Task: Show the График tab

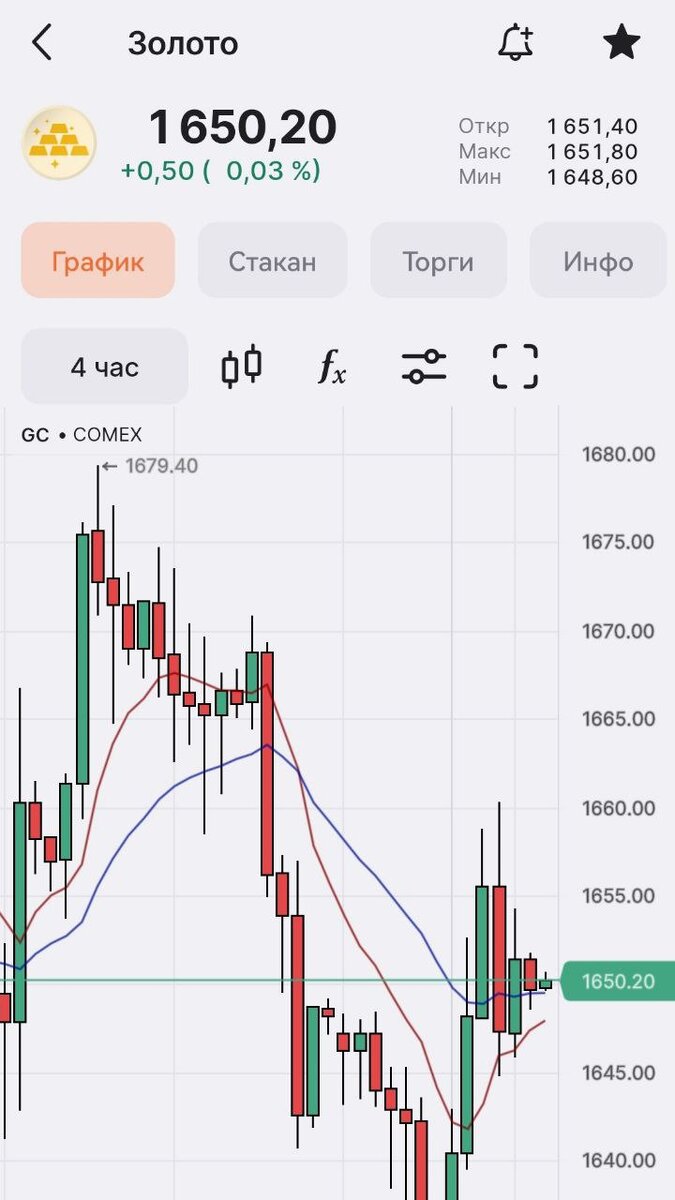Action: point(98,261)
